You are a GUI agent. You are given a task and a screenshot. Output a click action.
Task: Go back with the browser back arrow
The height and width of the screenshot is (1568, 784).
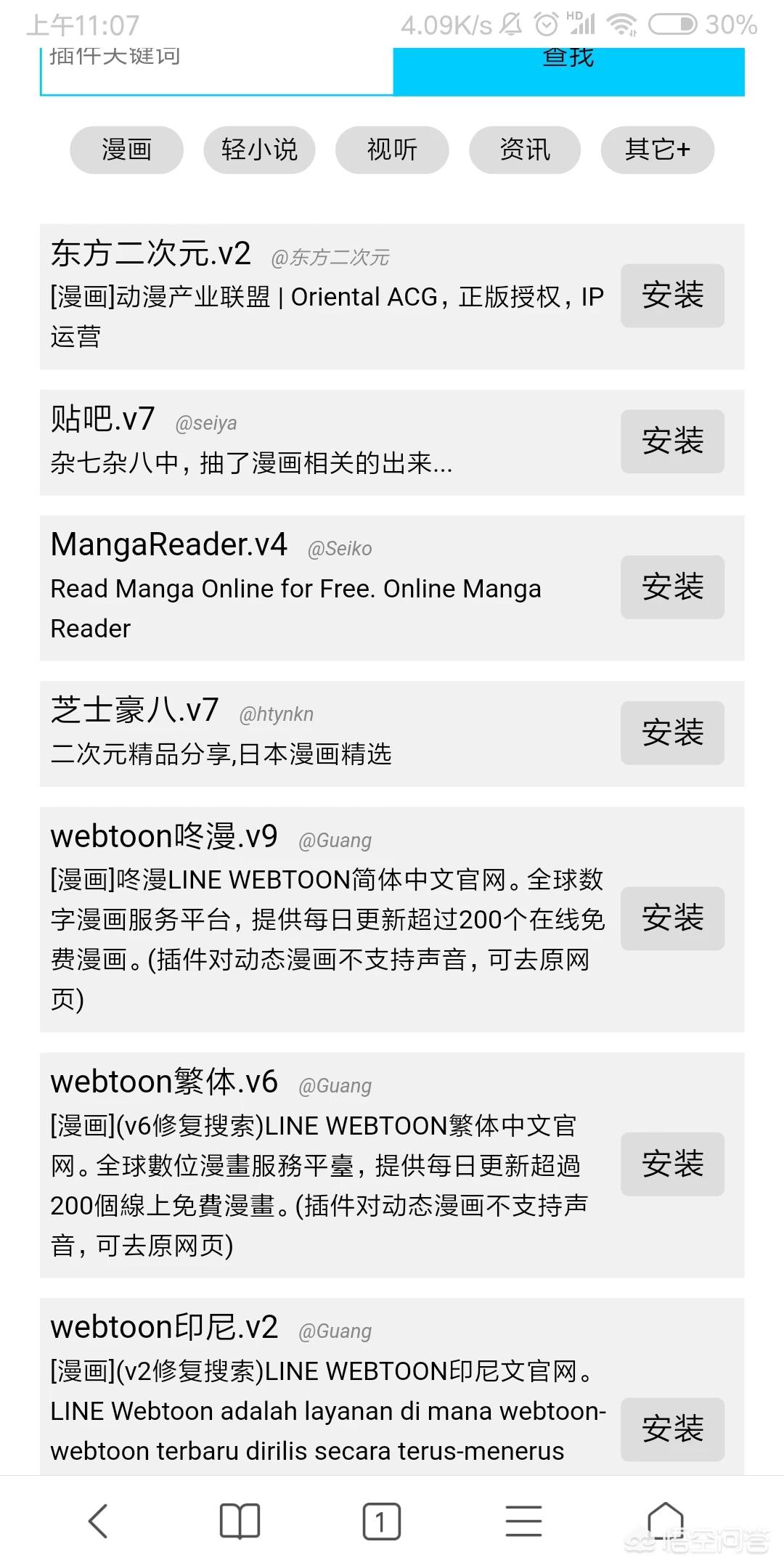[x=98, y=1520]
